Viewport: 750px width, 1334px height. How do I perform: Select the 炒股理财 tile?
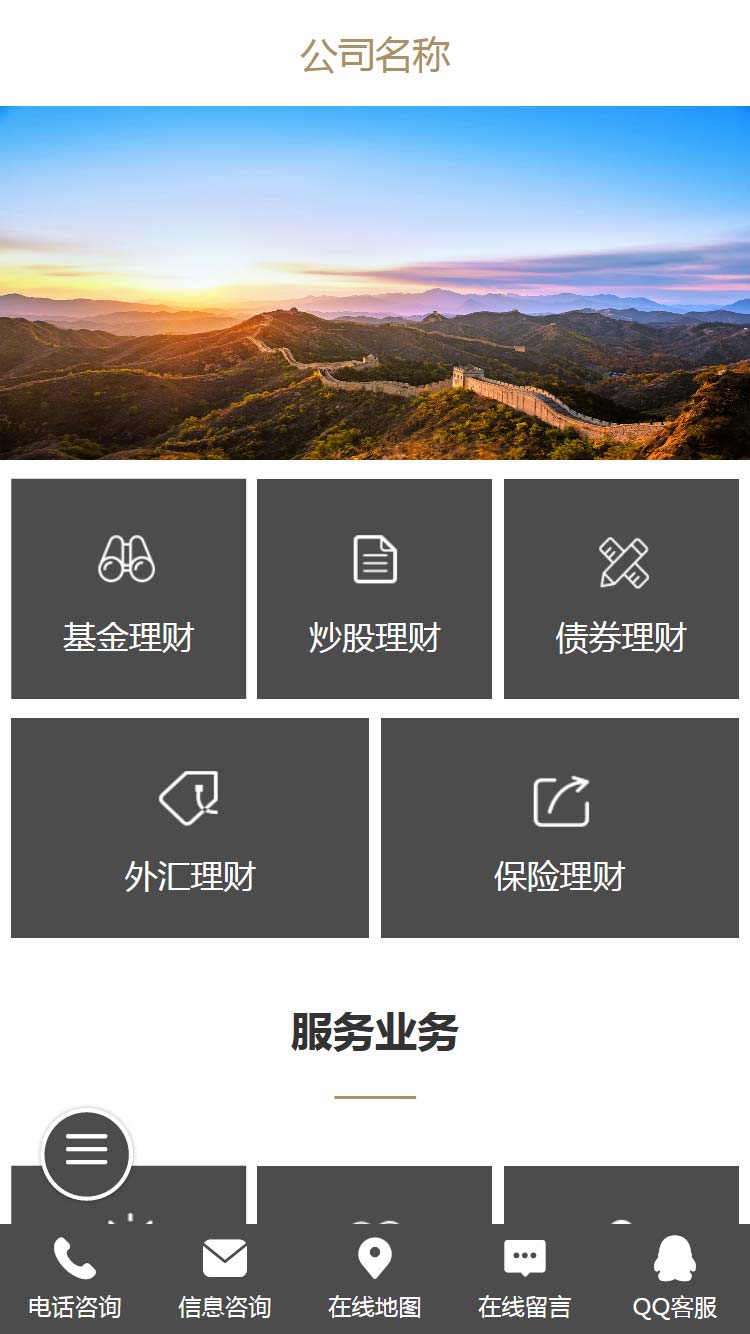pyautogui.click(x=374, y=589)
